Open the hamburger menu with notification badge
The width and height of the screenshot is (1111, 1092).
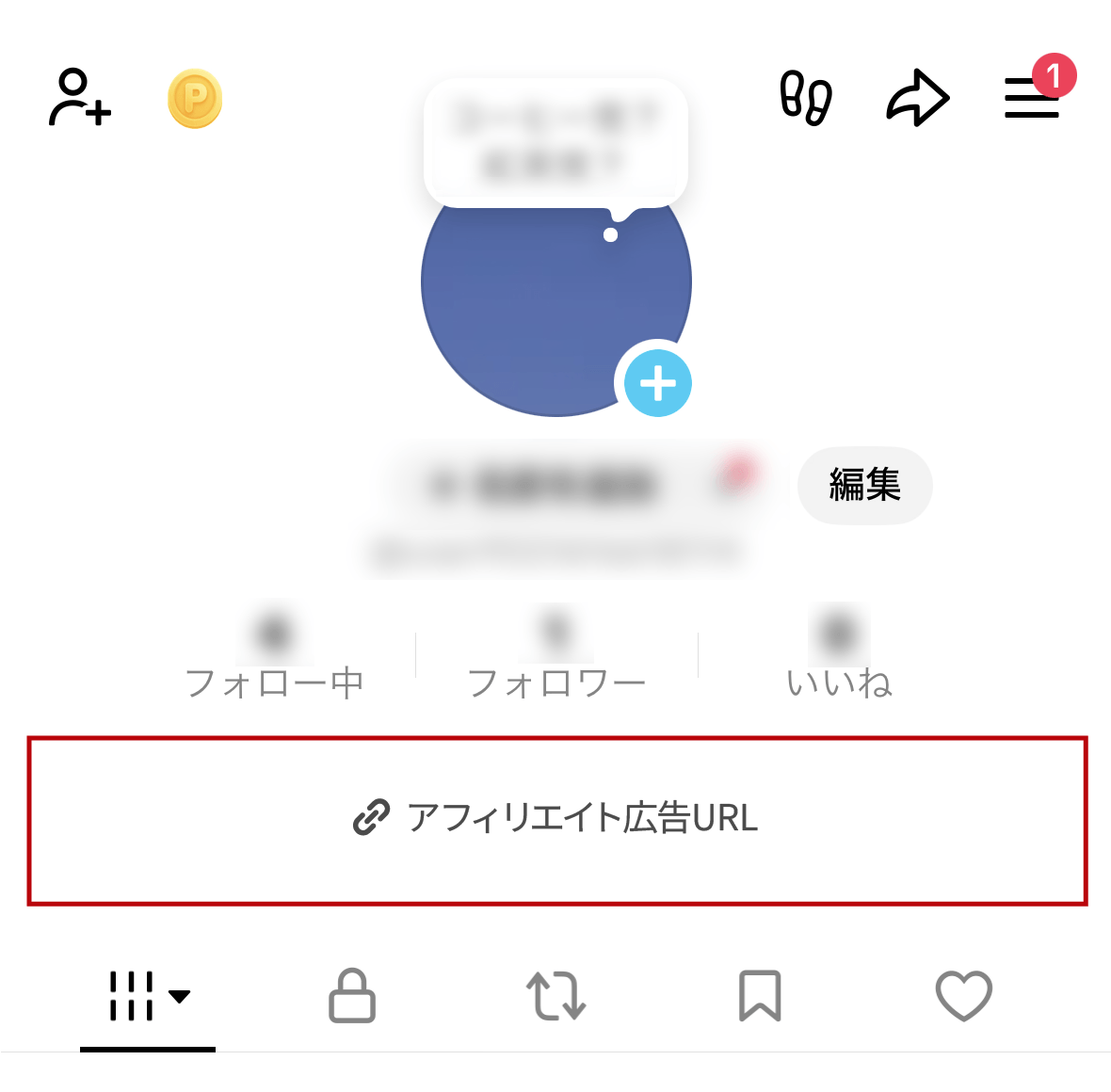[1032, 98]
